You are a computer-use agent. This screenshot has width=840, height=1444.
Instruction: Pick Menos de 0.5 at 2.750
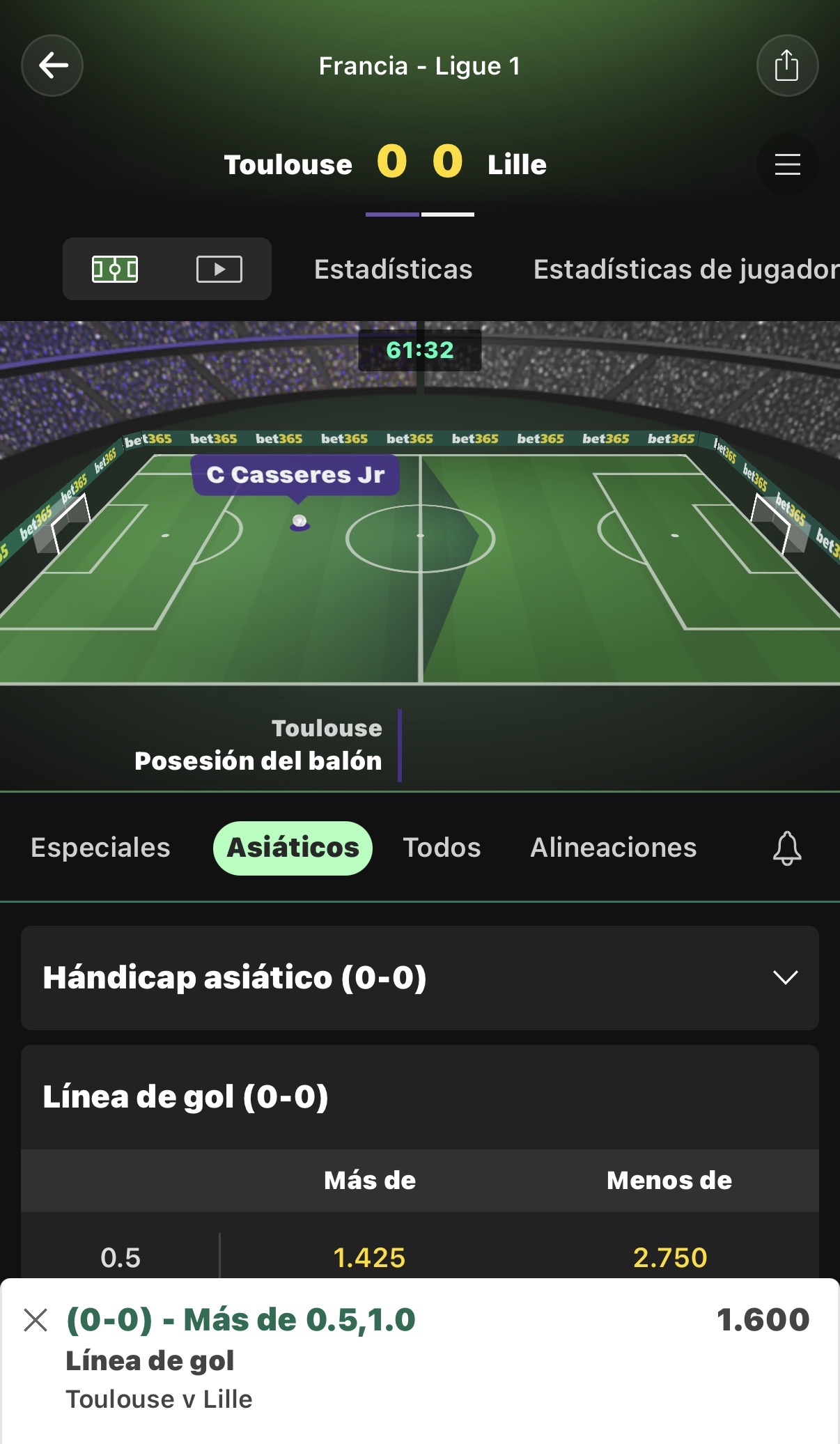[669, 1257]
